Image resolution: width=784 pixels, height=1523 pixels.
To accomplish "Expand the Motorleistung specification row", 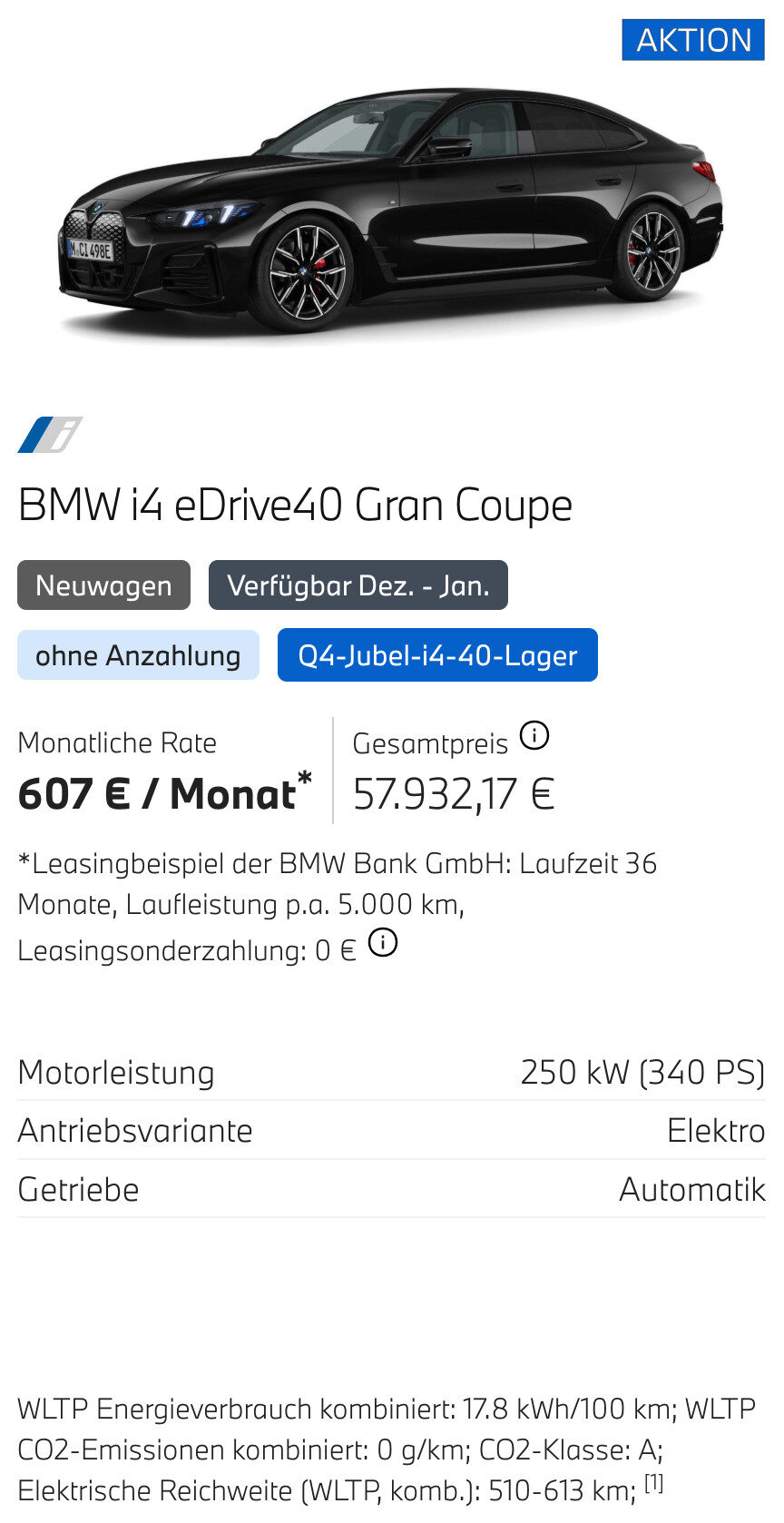I will coord(392,1072).
